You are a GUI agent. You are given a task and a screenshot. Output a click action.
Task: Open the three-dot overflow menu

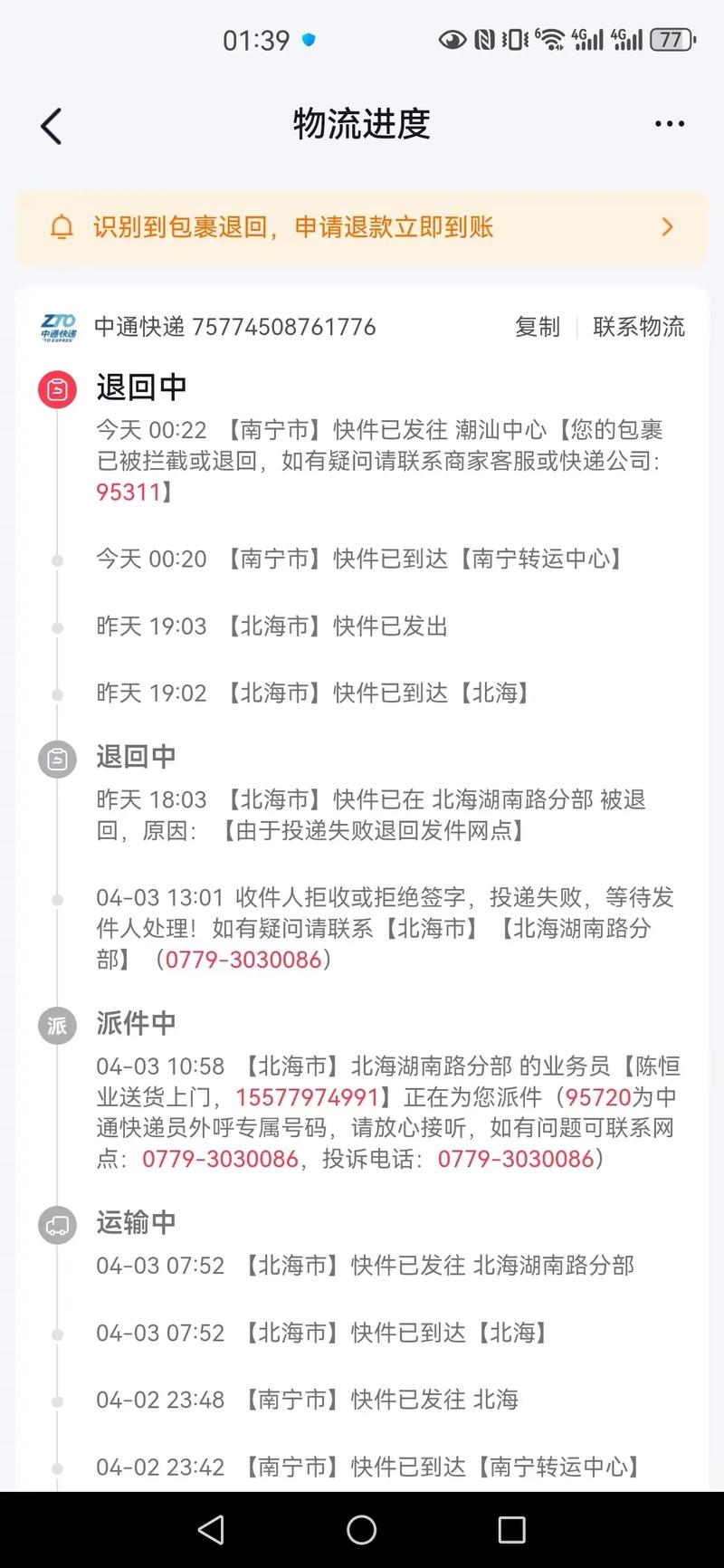pos(669,123)
